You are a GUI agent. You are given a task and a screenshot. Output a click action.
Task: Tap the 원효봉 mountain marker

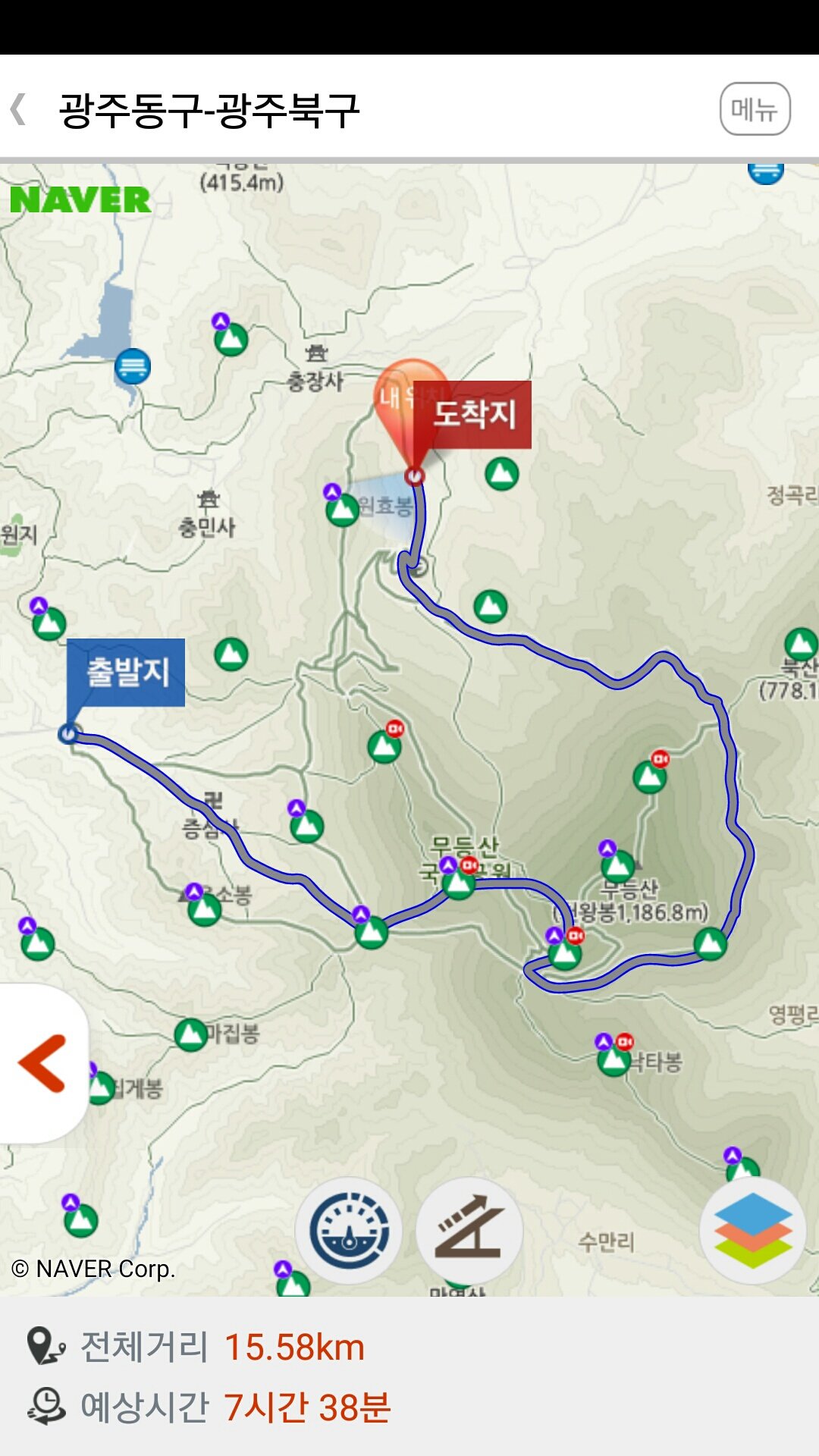click(342, 510)
